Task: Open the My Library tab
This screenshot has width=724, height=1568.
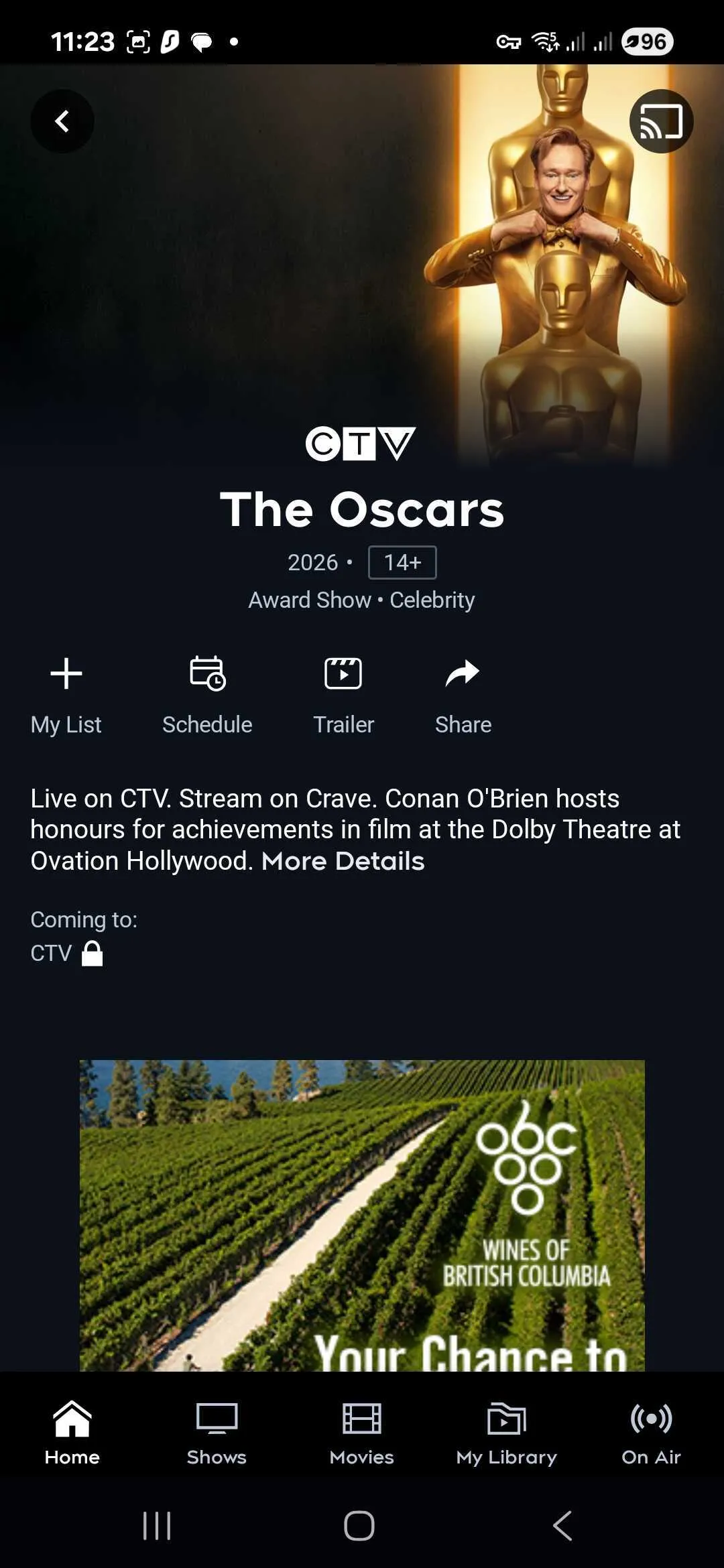Action: (x=506, y=1433)
